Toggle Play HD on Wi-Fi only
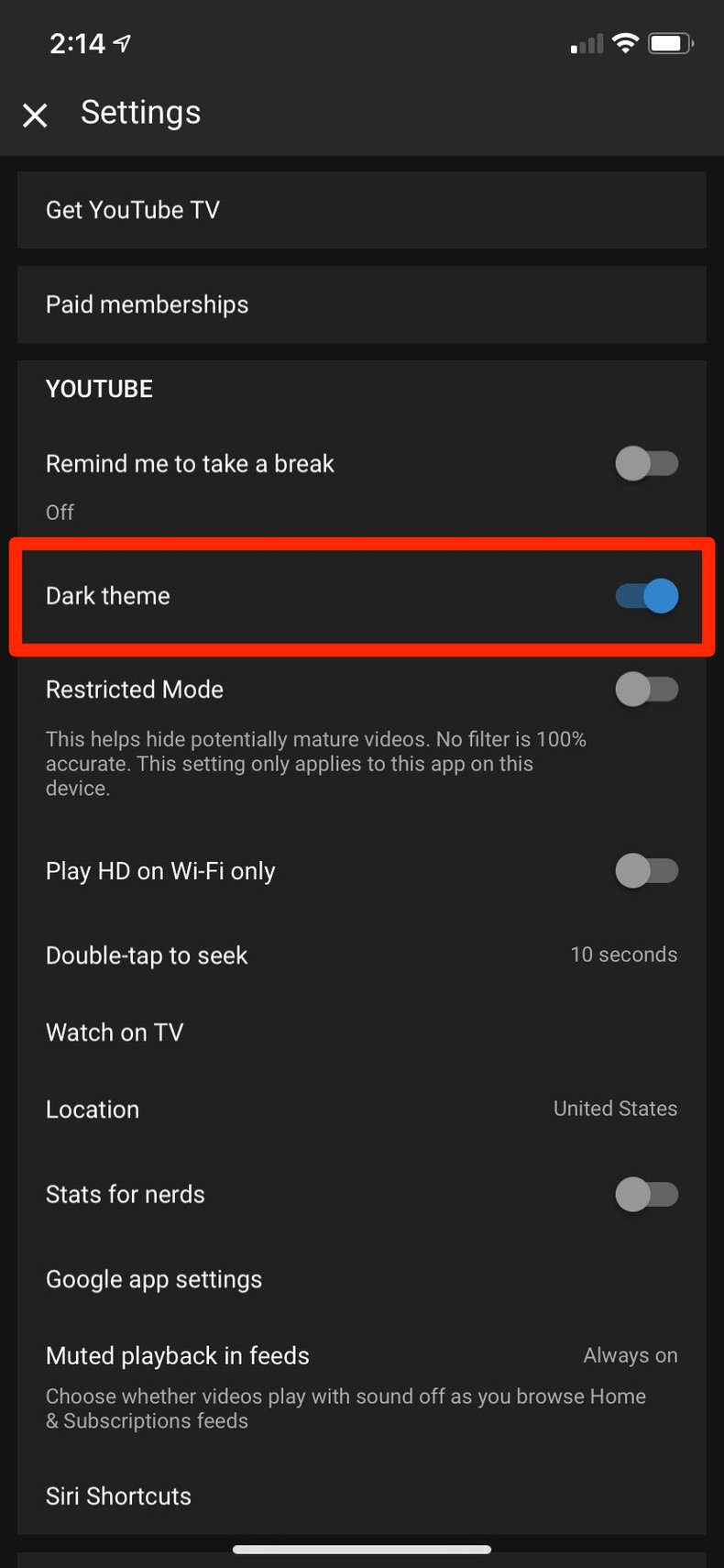This screenshot has height=1568, width=724. click(646, 870)
